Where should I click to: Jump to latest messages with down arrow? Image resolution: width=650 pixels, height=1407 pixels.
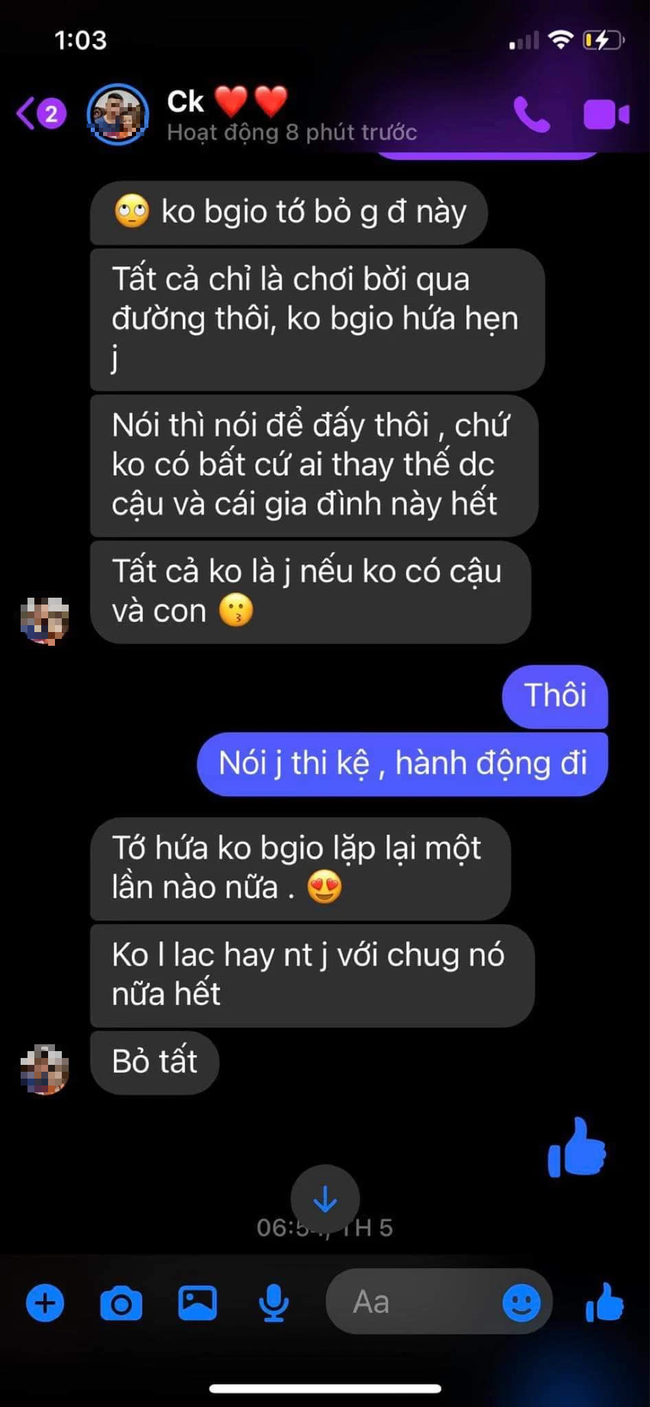click(325, 1199)
